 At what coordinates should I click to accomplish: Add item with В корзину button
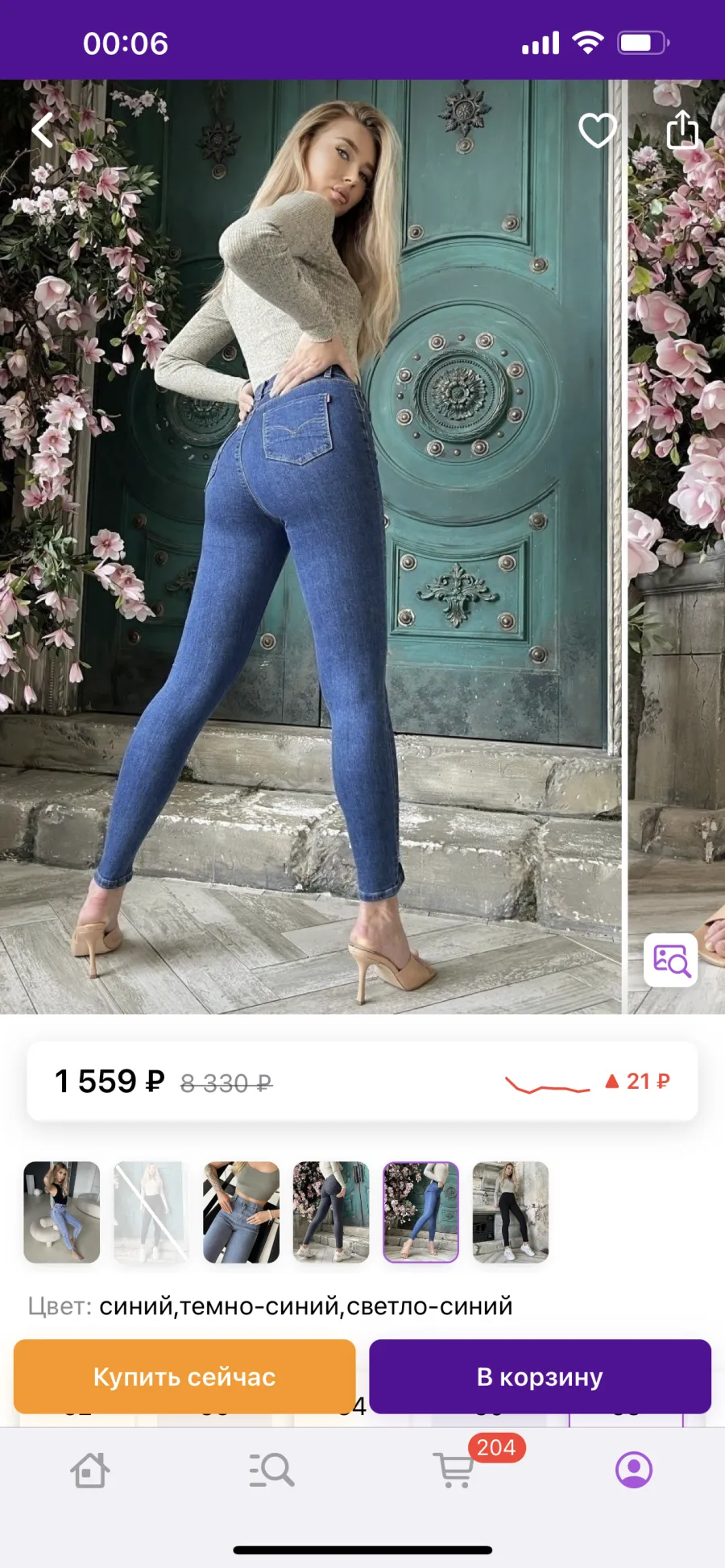tap(540, 1376)
